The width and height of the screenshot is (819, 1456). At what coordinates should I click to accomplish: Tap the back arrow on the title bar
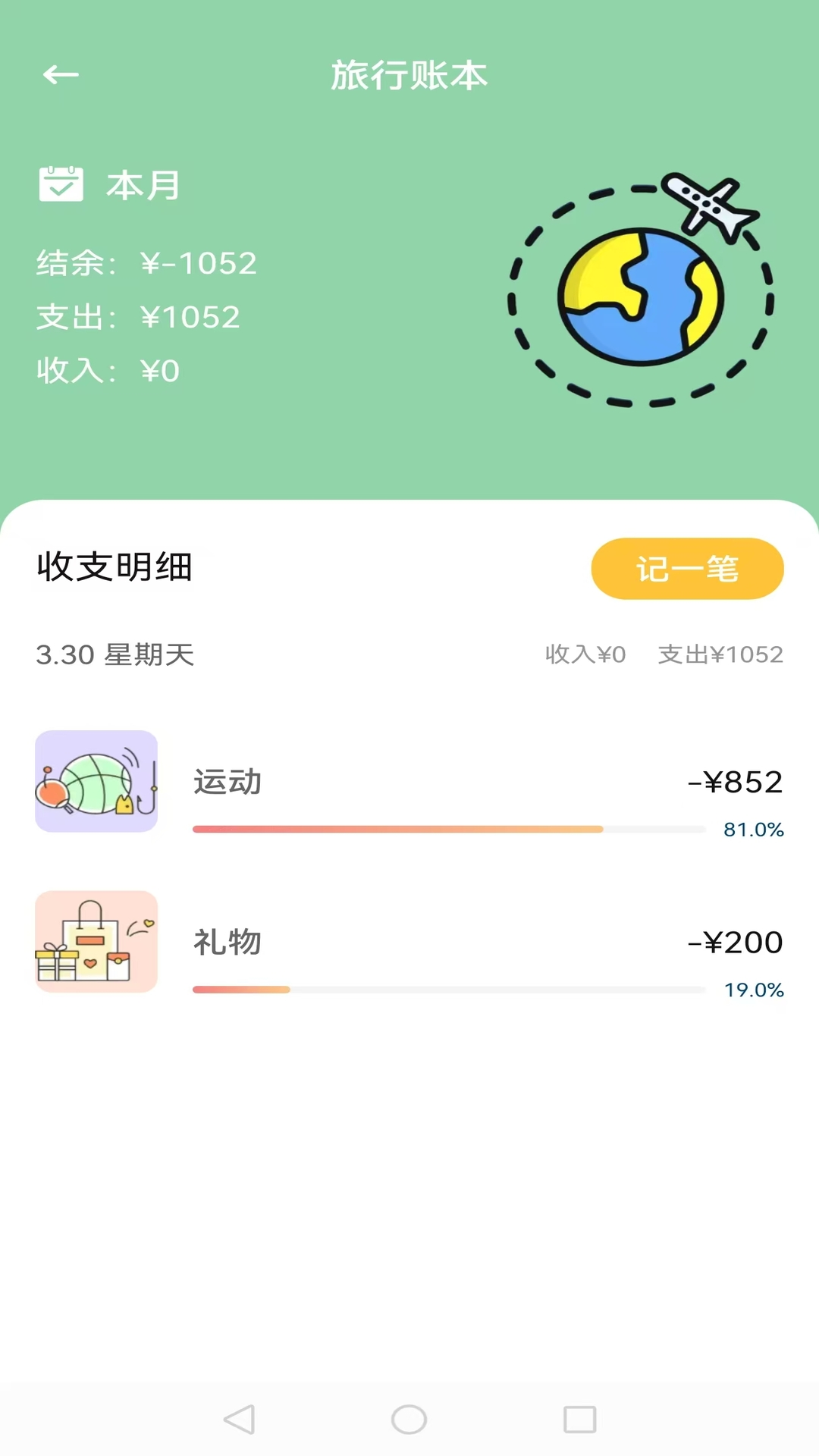[x=61, y=74]
